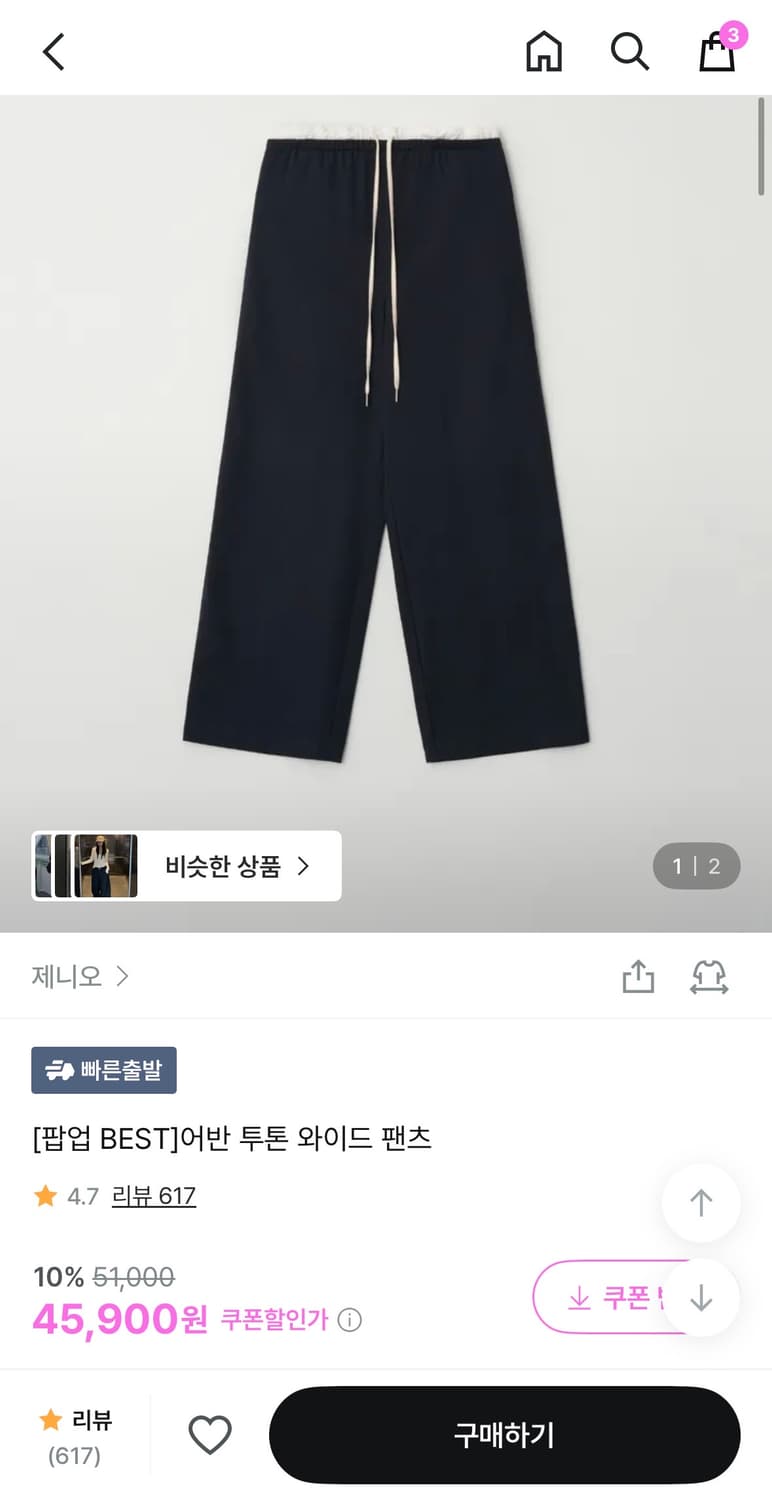Click the 1 | 2 image page indicator

point(696,866)
